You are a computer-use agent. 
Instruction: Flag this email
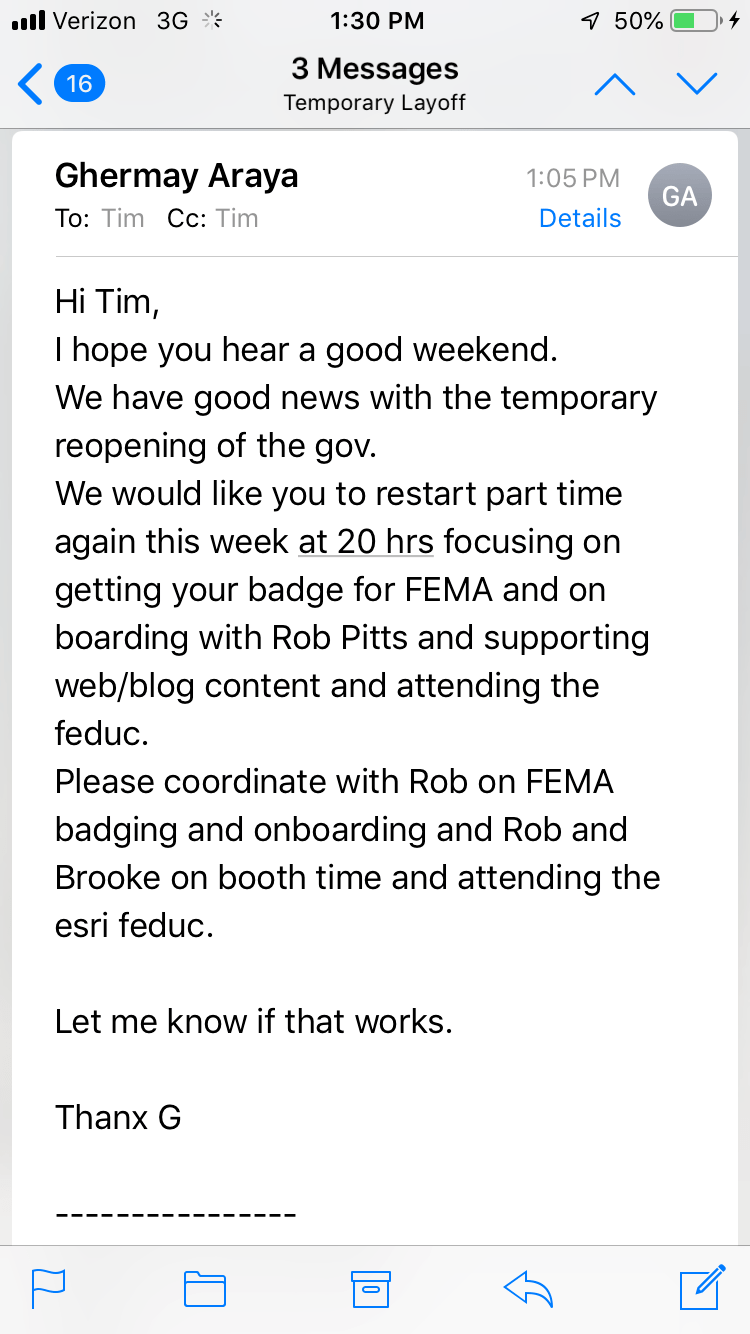(x=48, y=1288)
